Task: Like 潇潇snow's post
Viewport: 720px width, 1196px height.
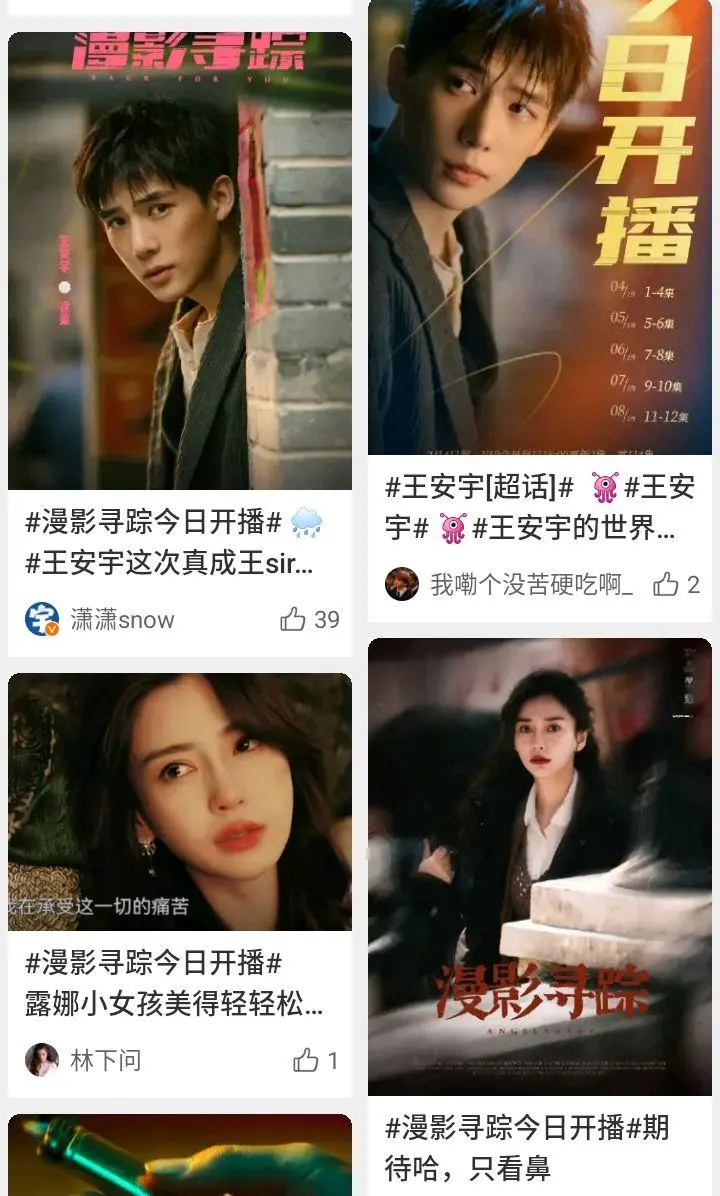Action: (294, 620)
